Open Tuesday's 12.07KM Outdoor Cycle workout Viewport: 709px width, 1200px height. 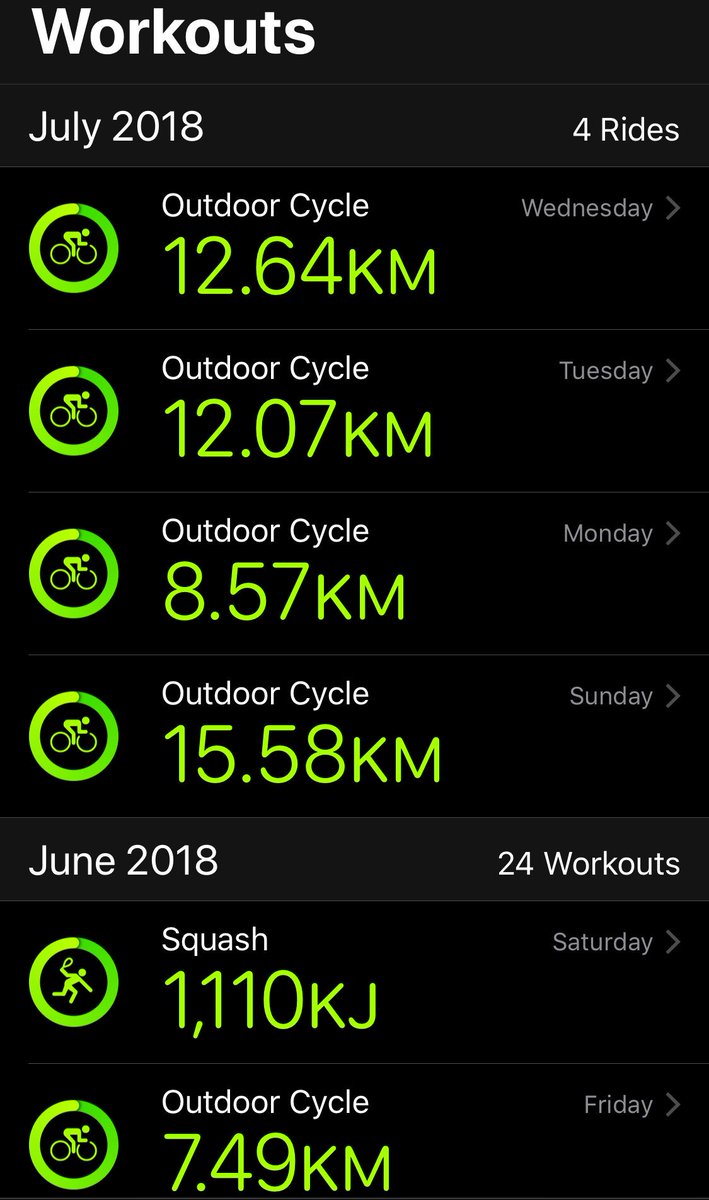click(354, 411)
